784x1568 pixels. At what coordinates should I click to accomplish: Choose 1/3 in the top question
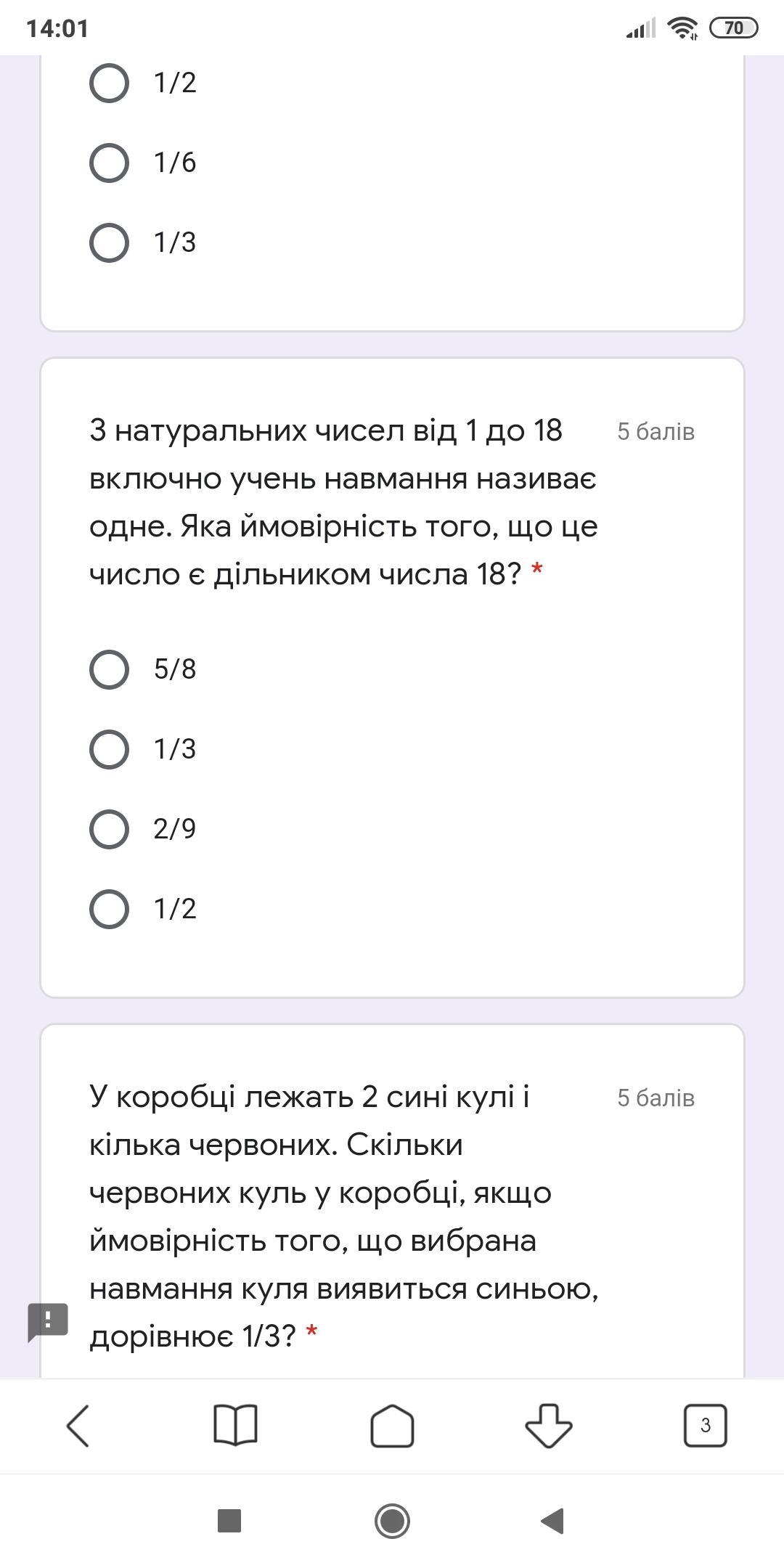pyautogui.click(x=109, y=242)
